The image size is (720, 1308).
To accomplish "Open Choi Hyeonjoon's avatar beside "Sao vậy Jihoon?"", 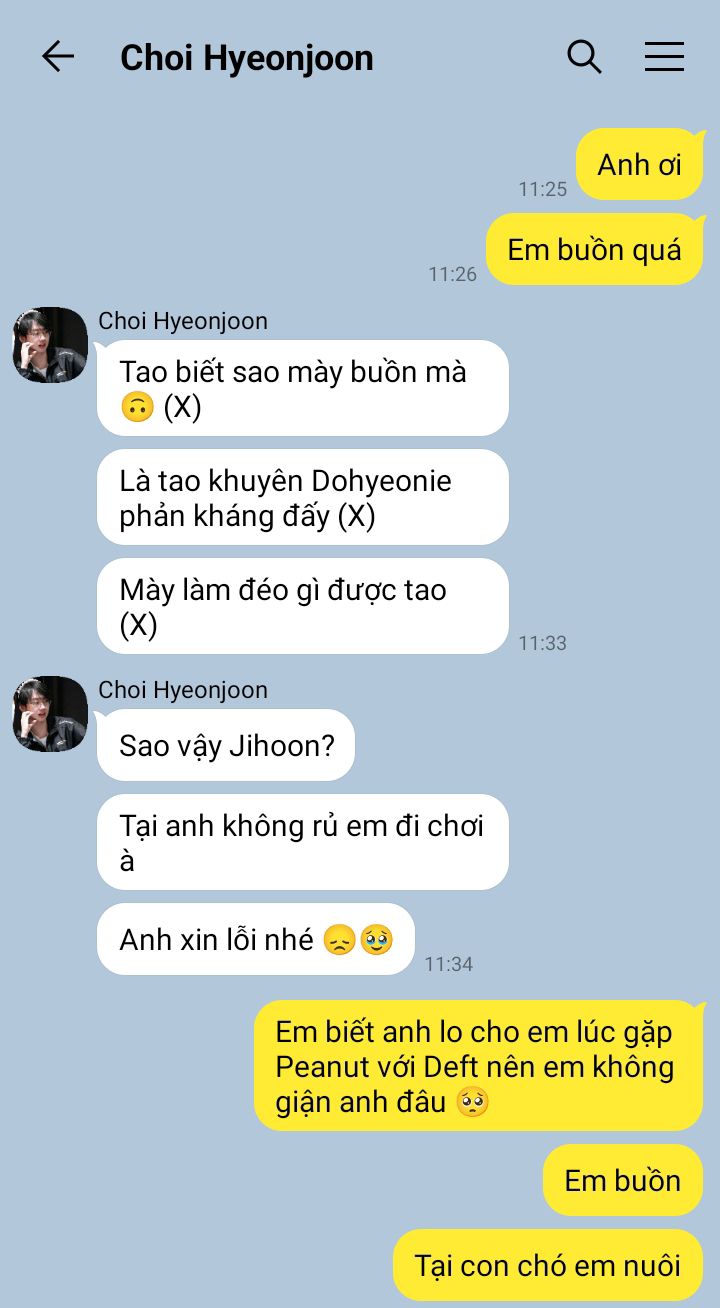I will tap(50, 714).
